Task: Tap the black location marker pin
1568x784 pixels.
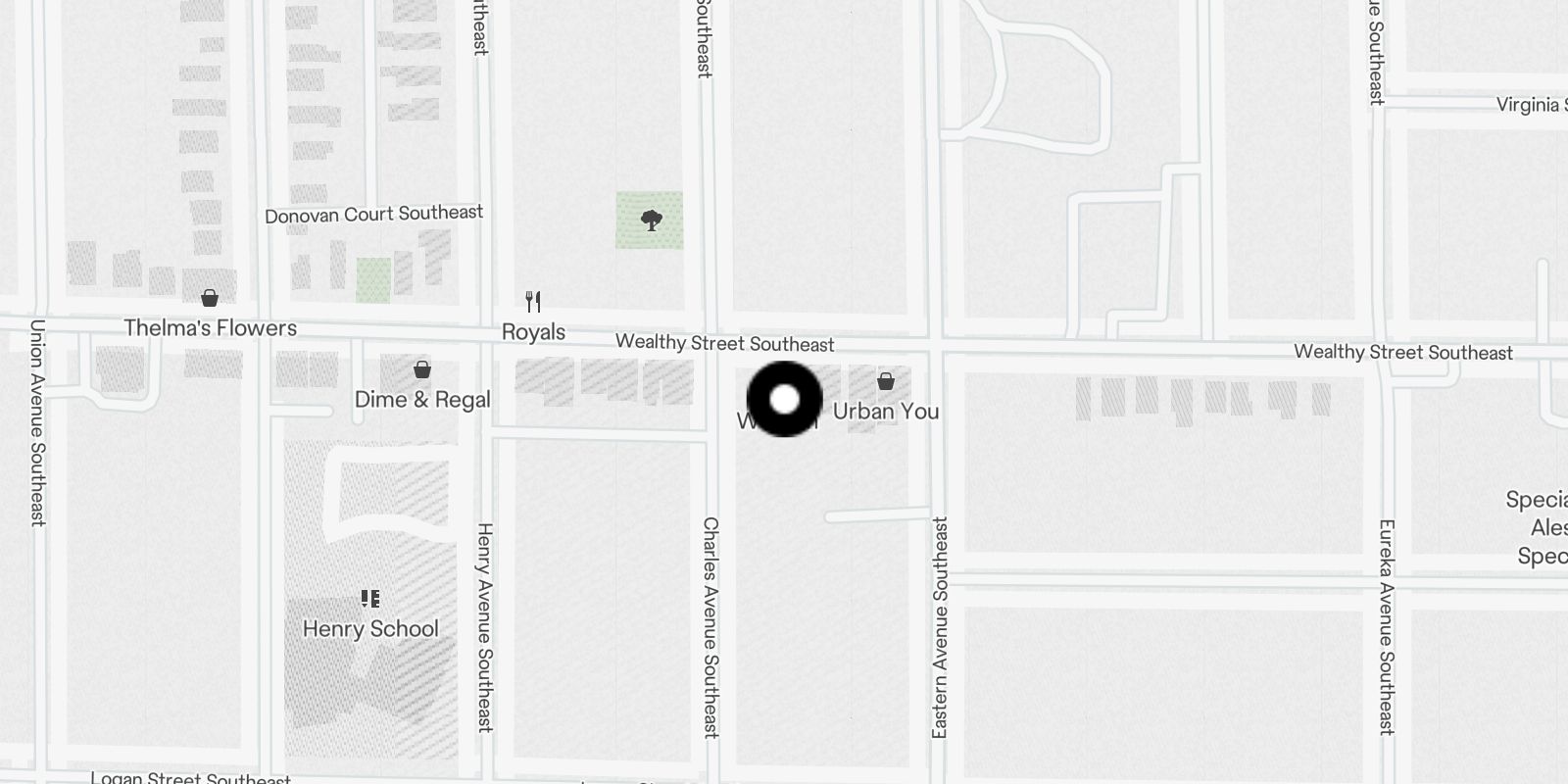Action: click(784, 399)
